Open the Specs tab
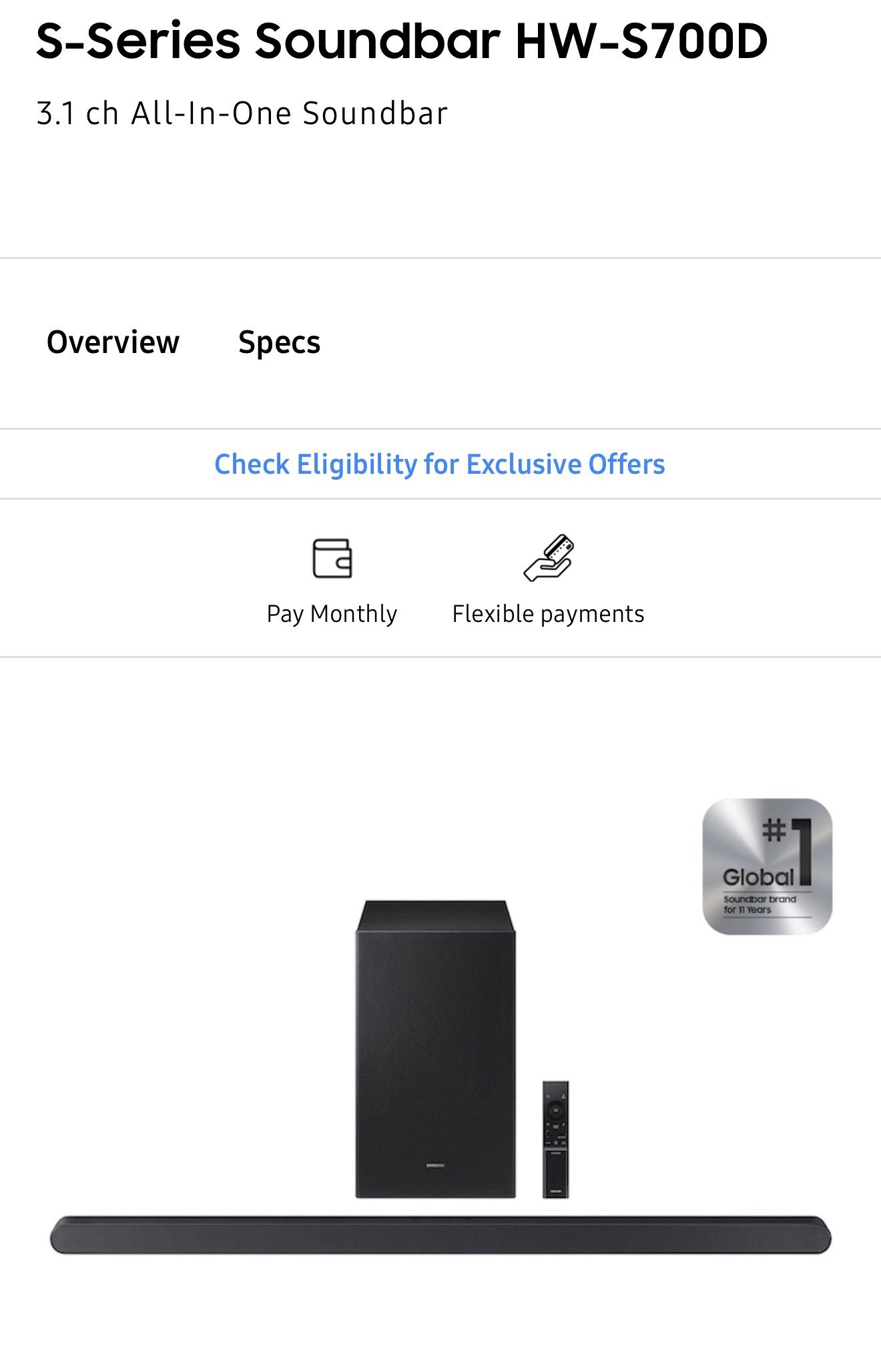The height and width of the screenshot is (1372, 881). 279,342
